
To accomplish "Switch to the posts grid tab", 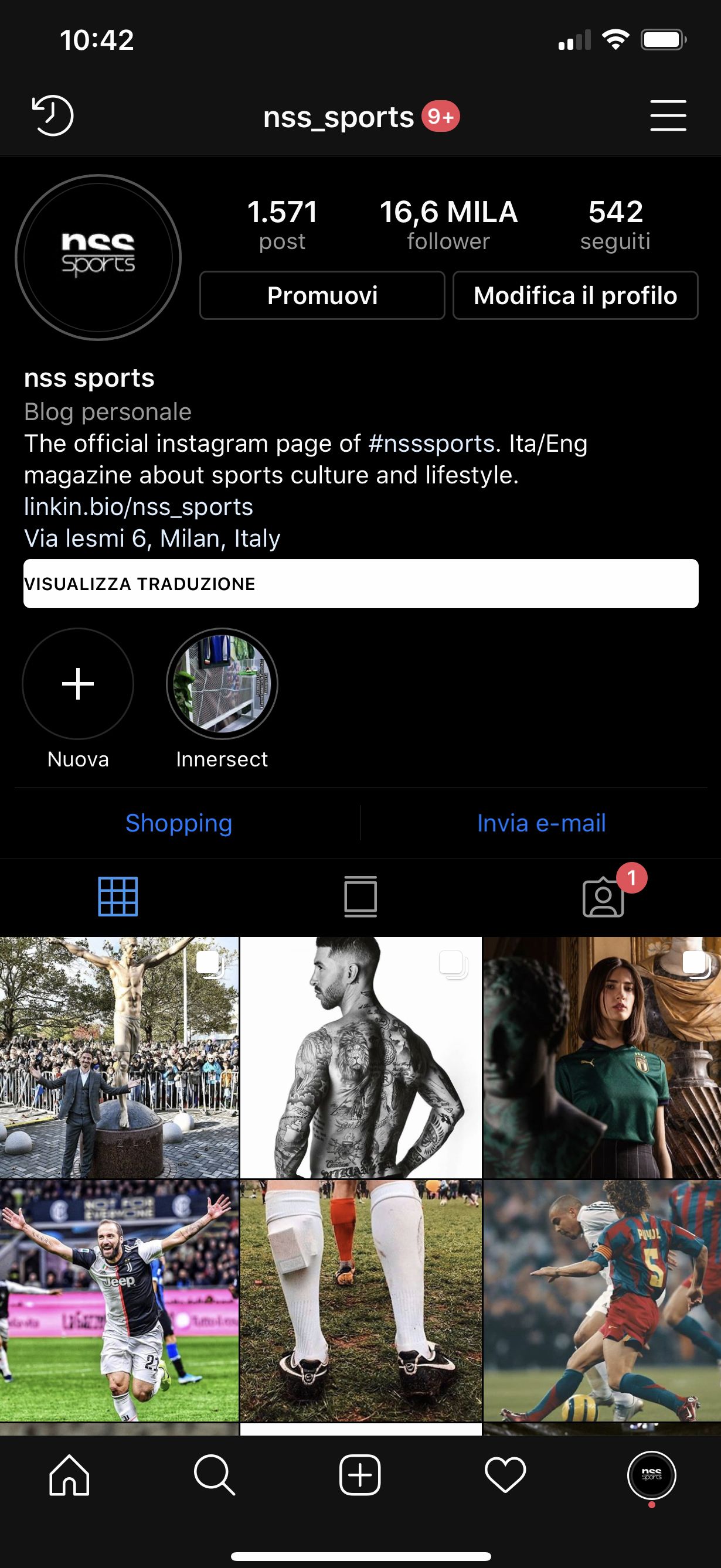I will pos(118,897).
